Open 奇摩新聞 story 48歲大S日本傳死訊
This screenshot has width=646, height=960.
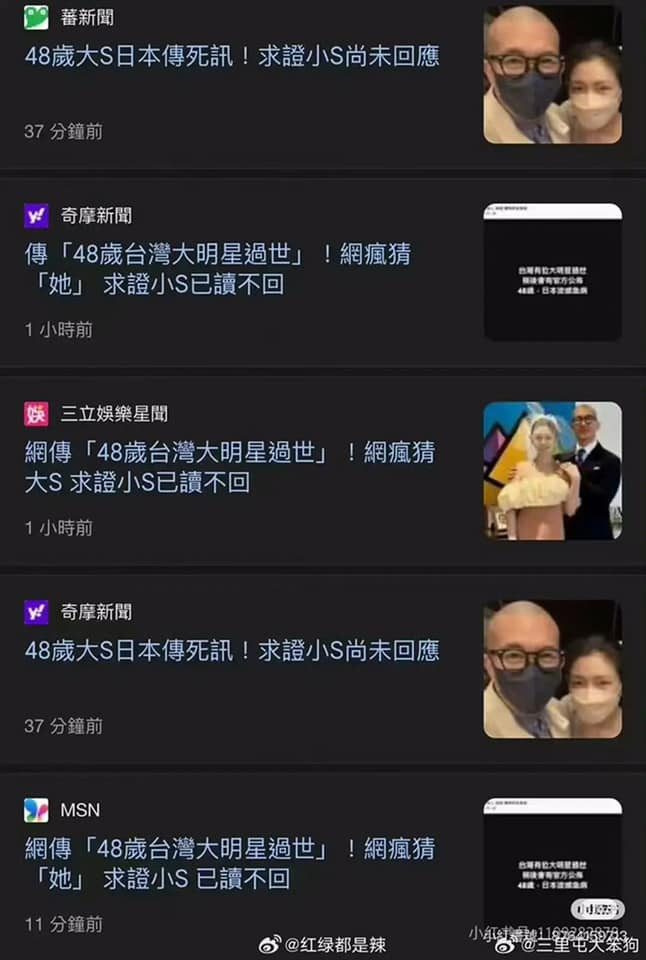click(232, 651)
